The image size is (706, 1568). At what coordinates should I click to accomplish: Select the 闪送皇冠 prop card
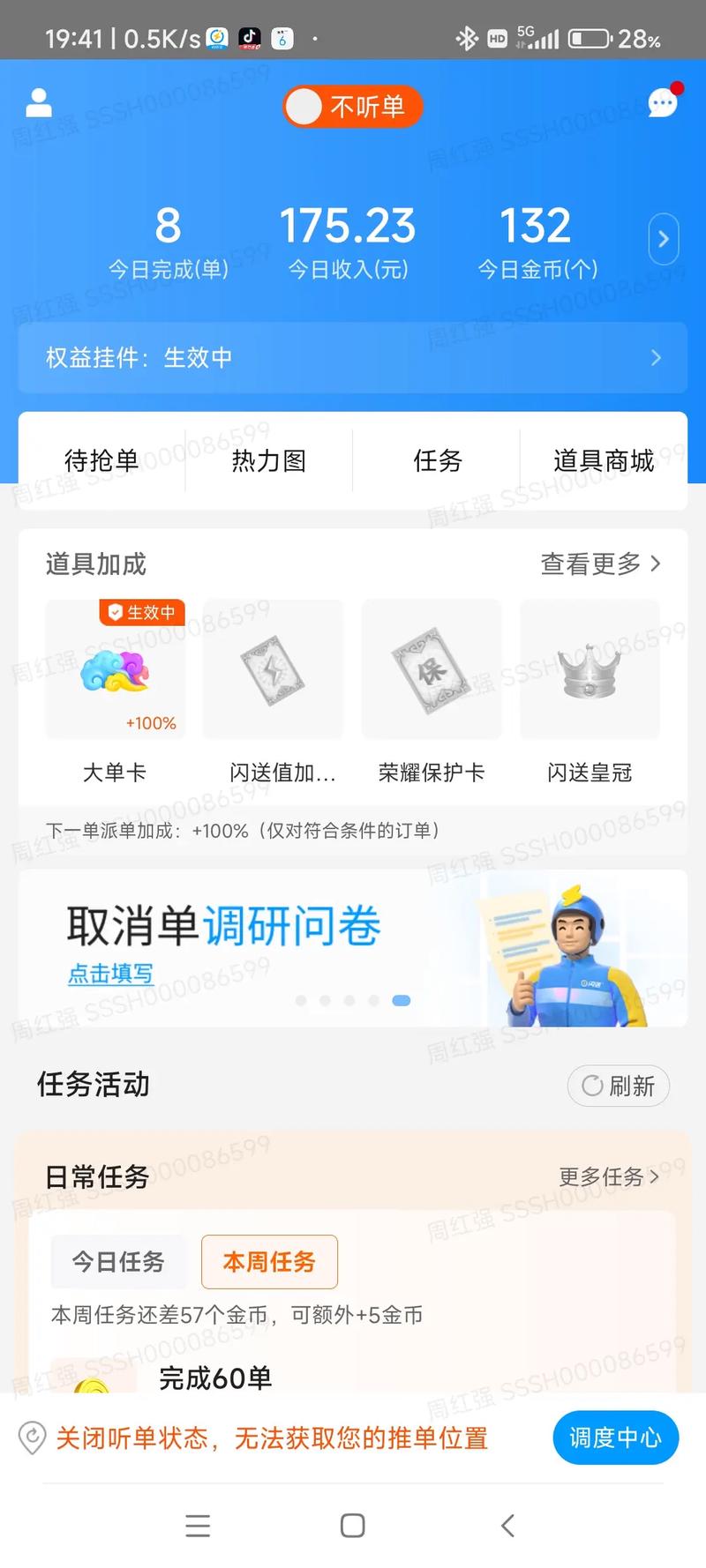589,670
